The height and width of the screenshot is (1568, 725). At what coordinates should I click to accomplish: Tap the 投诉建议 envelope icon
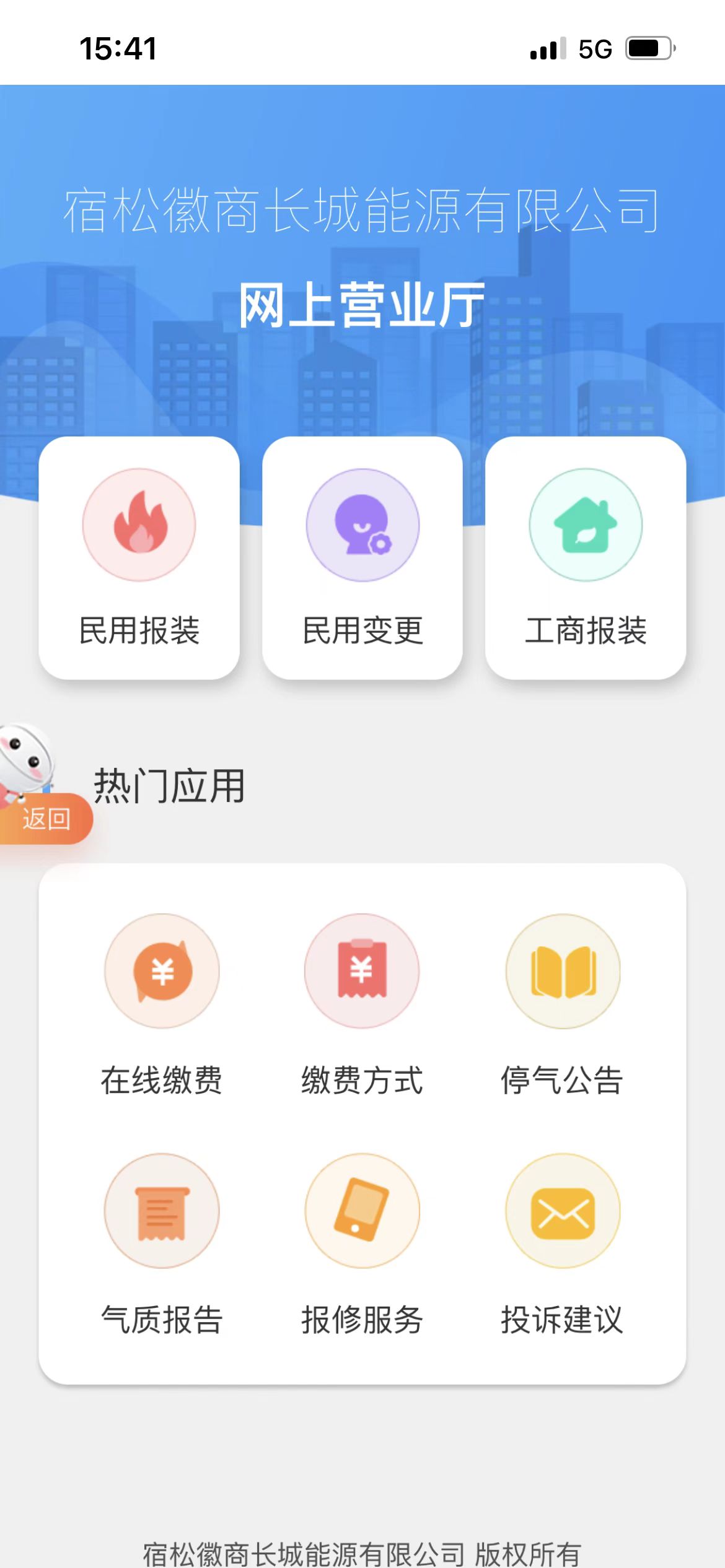tap(563, 1212)
